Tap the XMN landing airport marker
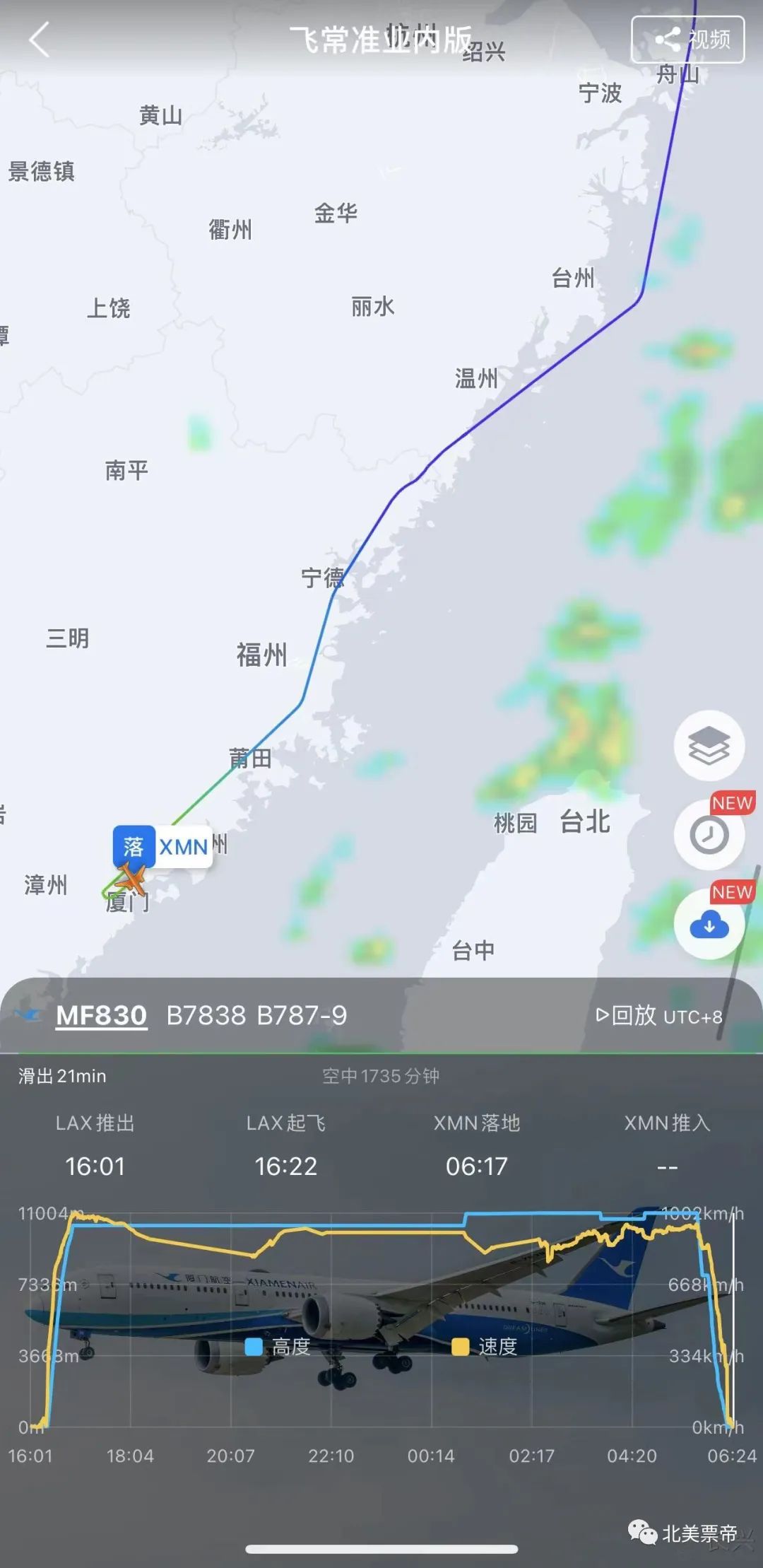The height and width of the screenshot is (1568, 763). (162, 846)
